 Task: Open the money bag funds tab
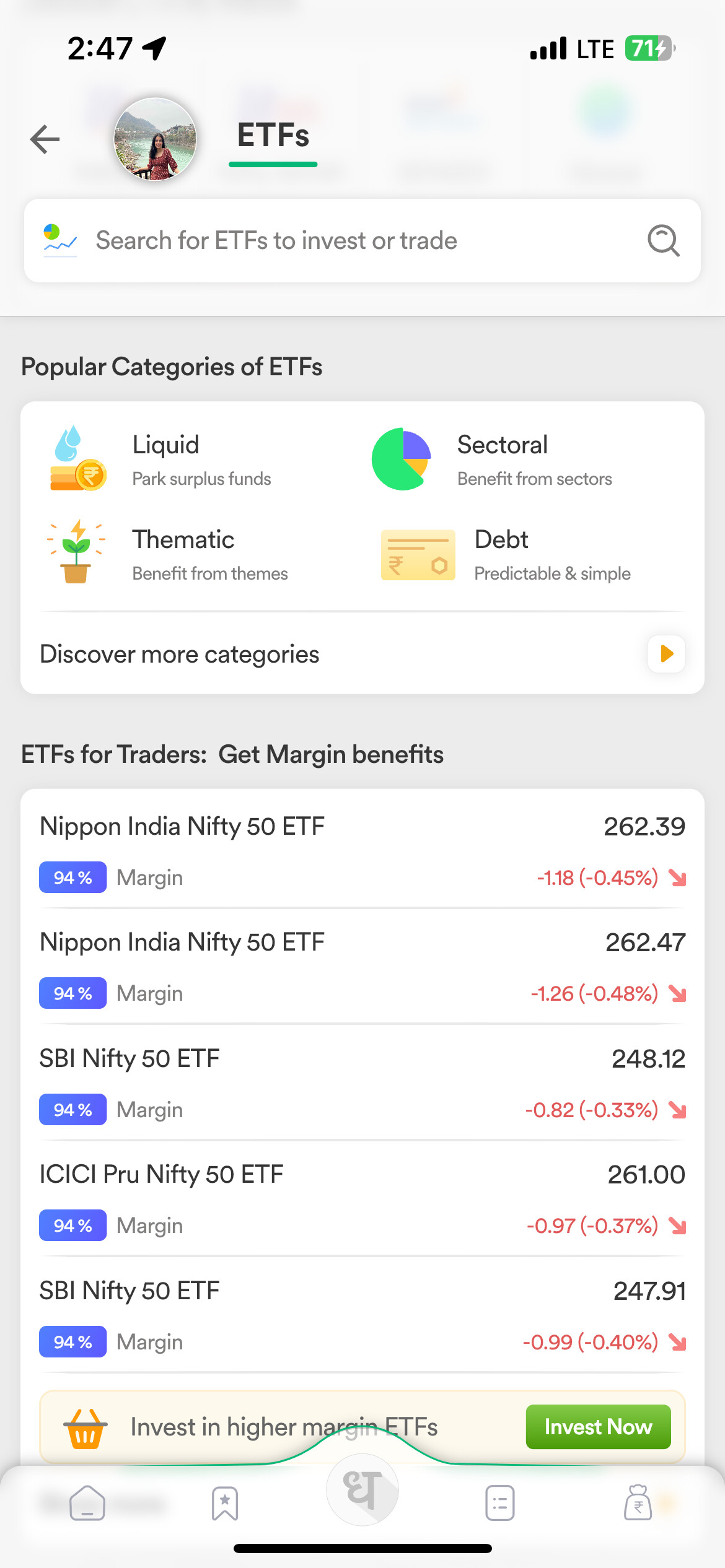[x=638, y=1503]
